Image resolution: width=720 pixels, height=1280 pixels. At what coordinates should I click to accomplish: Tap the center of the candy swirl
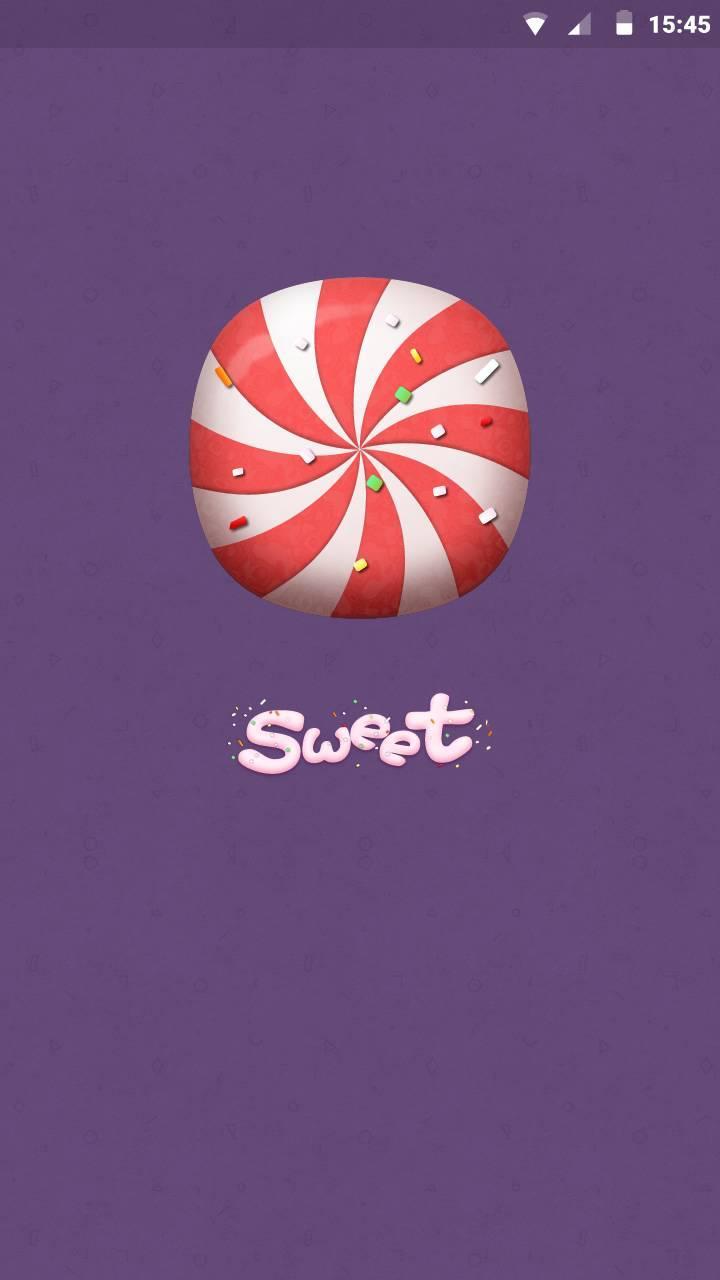pos(360,447)
